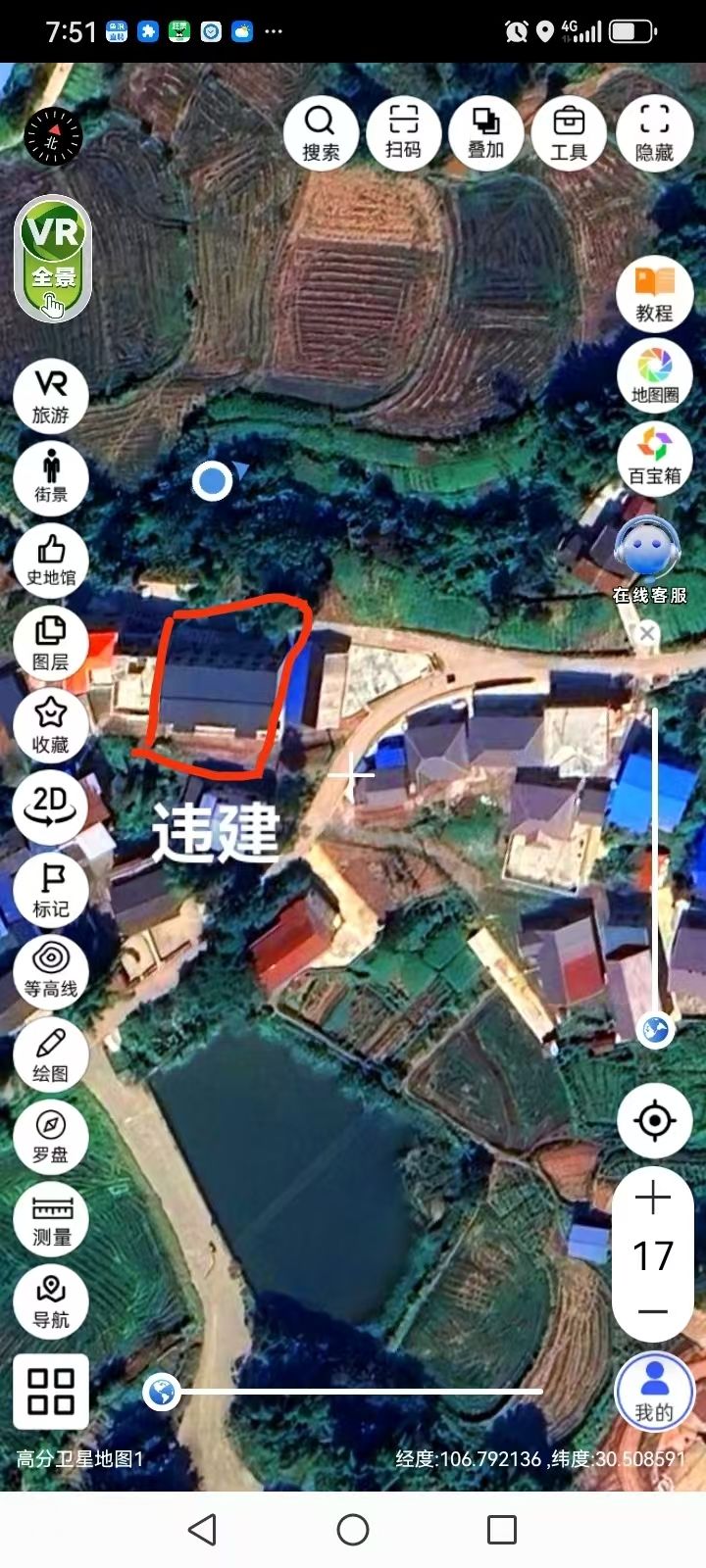The width and height of the screenshot is (706, 1568).
Task: Tap the 扫码 scan code button
Action: (x=403, y=133)
